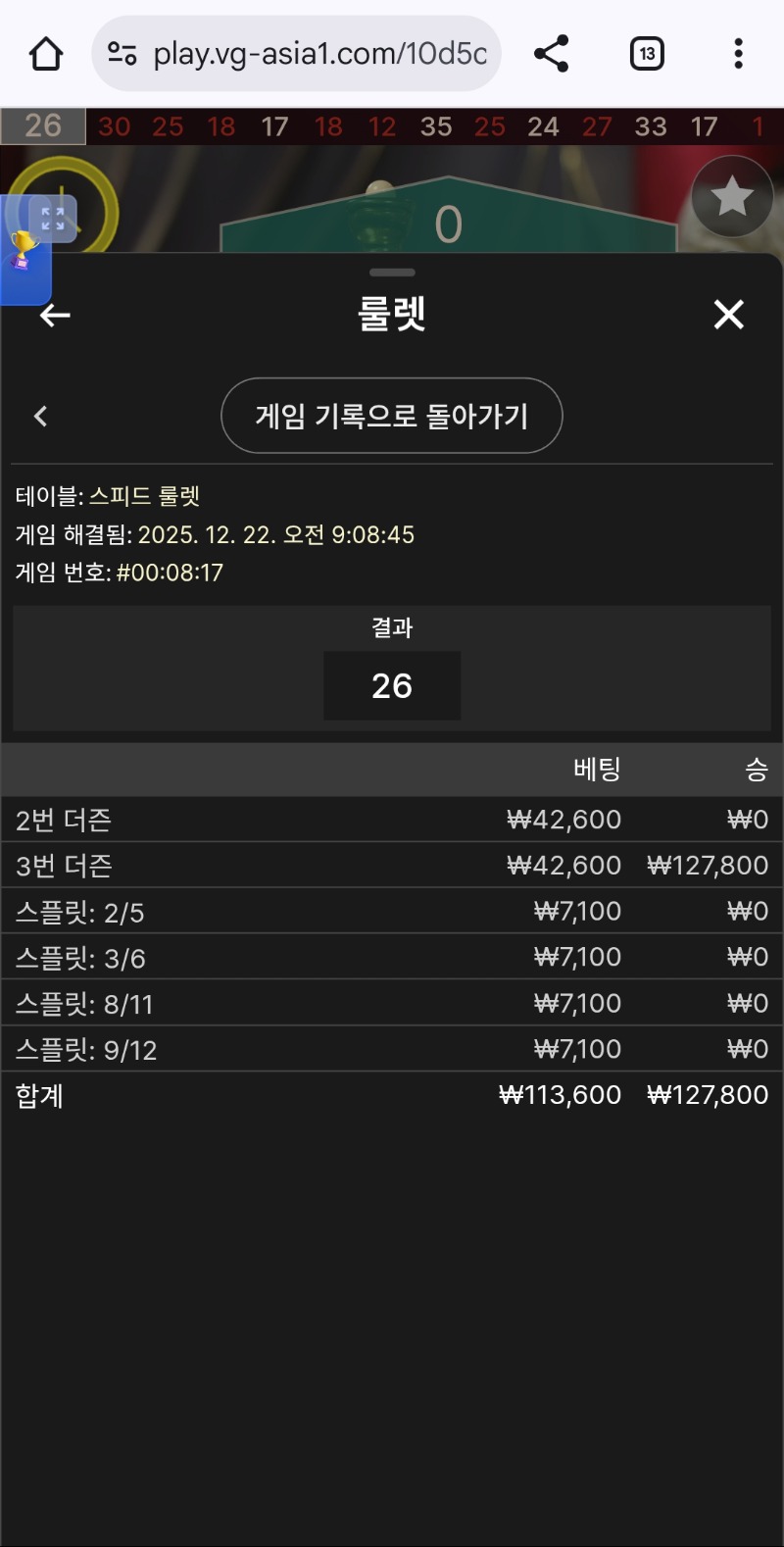This screenshot has width=784, height=1547.
Task: Tap the address bar URL
Action: tap(319, 54)
